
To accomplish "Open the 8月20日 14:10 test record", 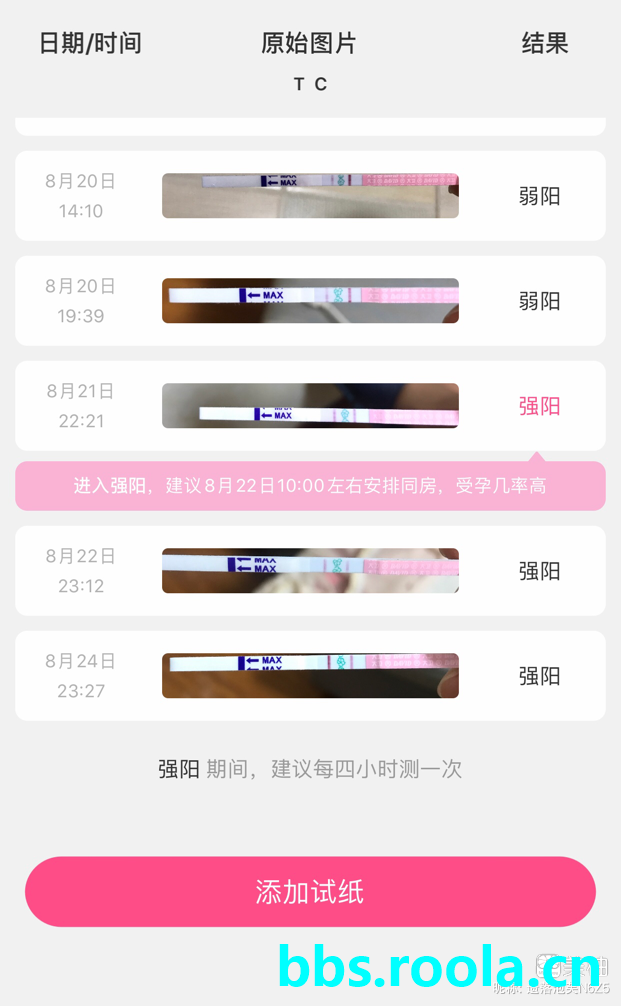I will pyautogui.click(x=310, y=196).
